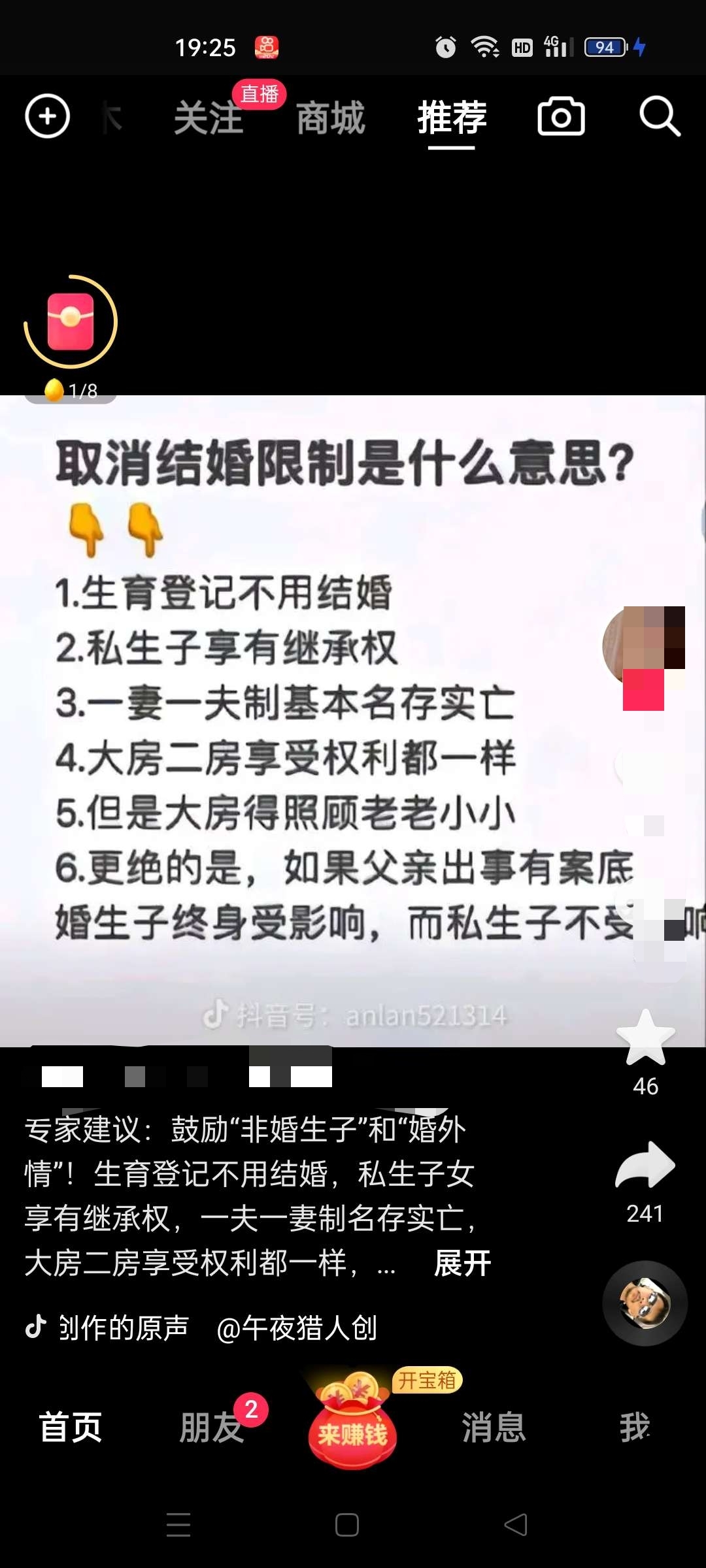The height and width of the screenshot is (1568, 706).
Task: Select the 推荐 tab
Action: [x=452, y=118]
